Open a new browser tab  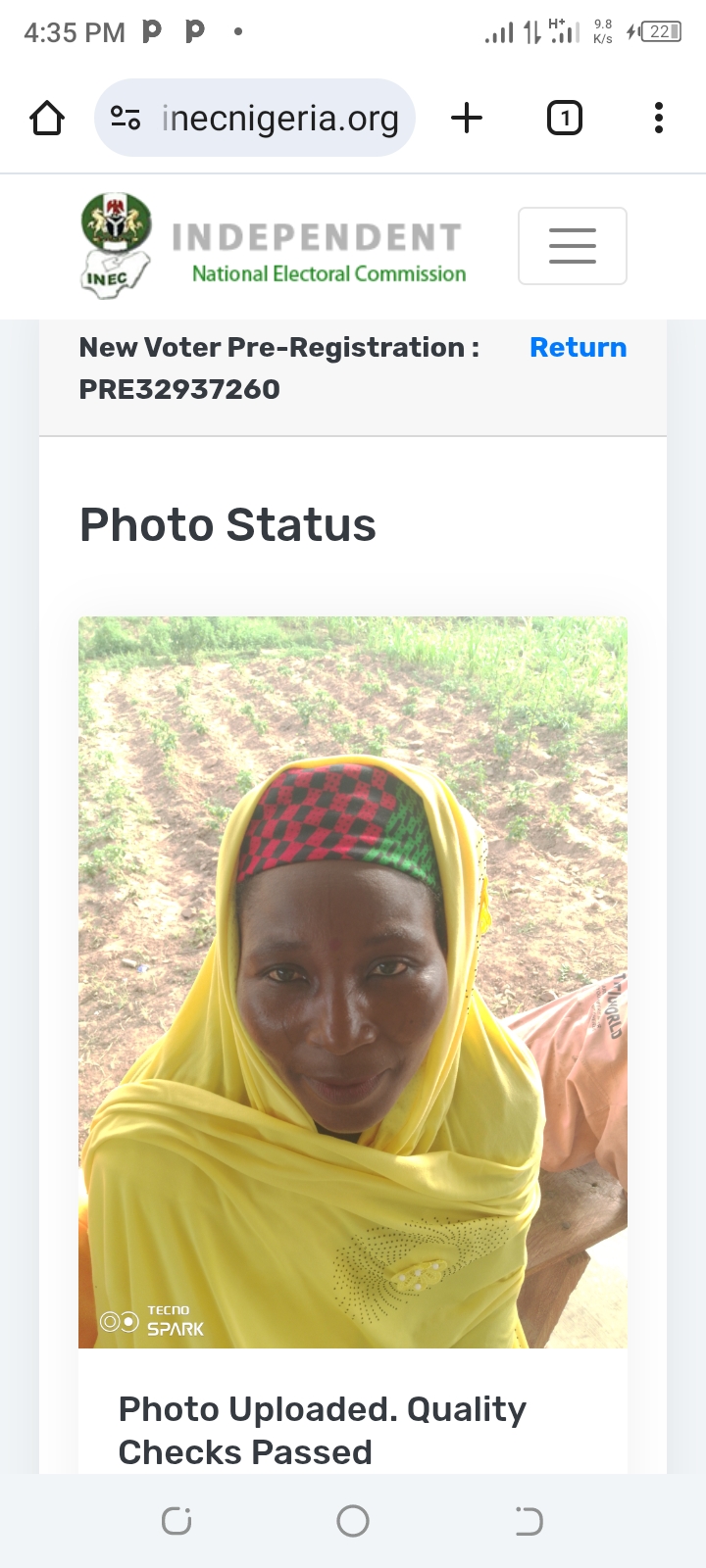click(x=467, y=119)
